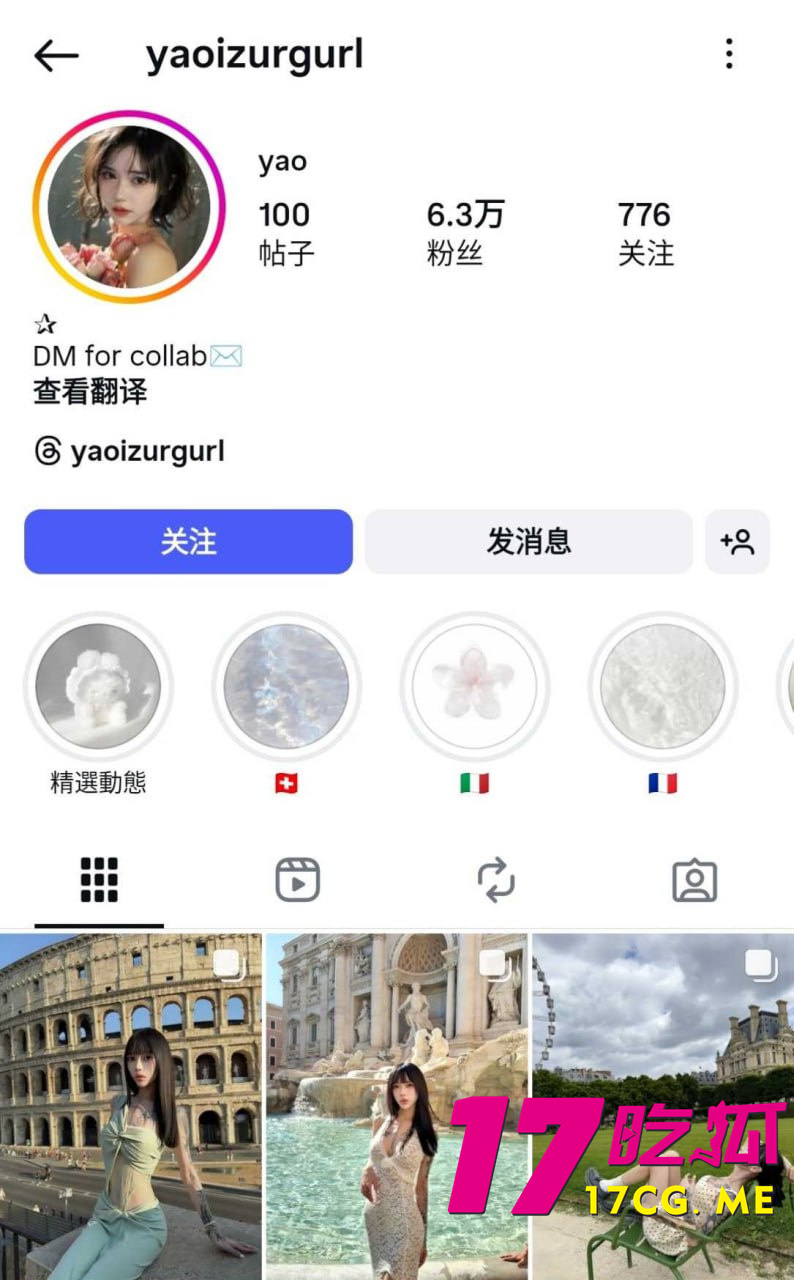Open the three-dot overflow menu
794x1280 pixels.
click(x=729, y=54)
